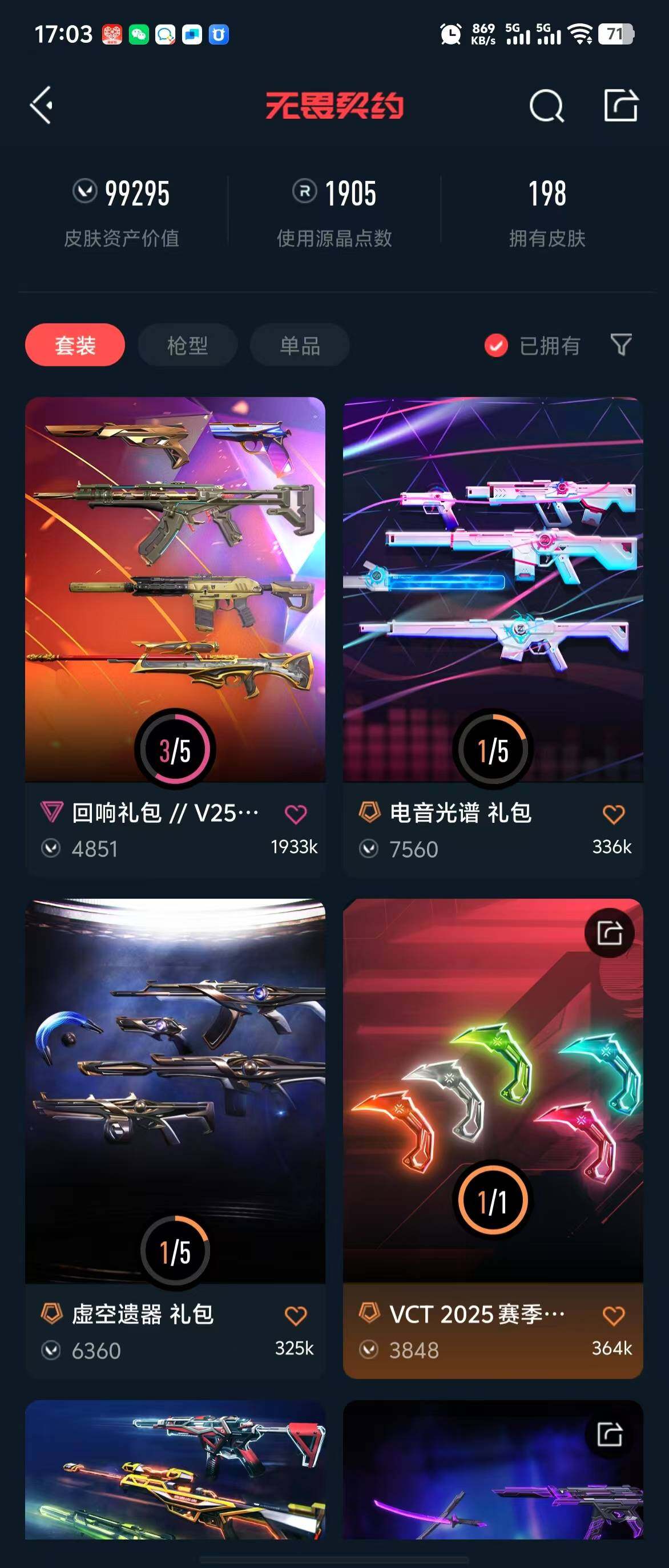Viewport: 669px width, 1568px height.
Task: Share this skin collection page
Action: (620, 106)
